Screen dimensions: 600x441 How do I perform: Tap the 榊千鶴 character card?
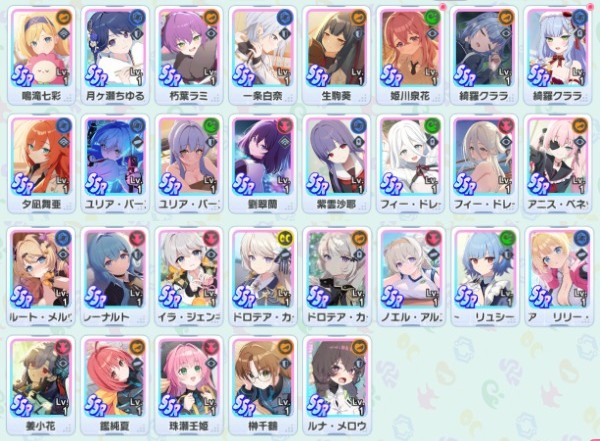262,380
